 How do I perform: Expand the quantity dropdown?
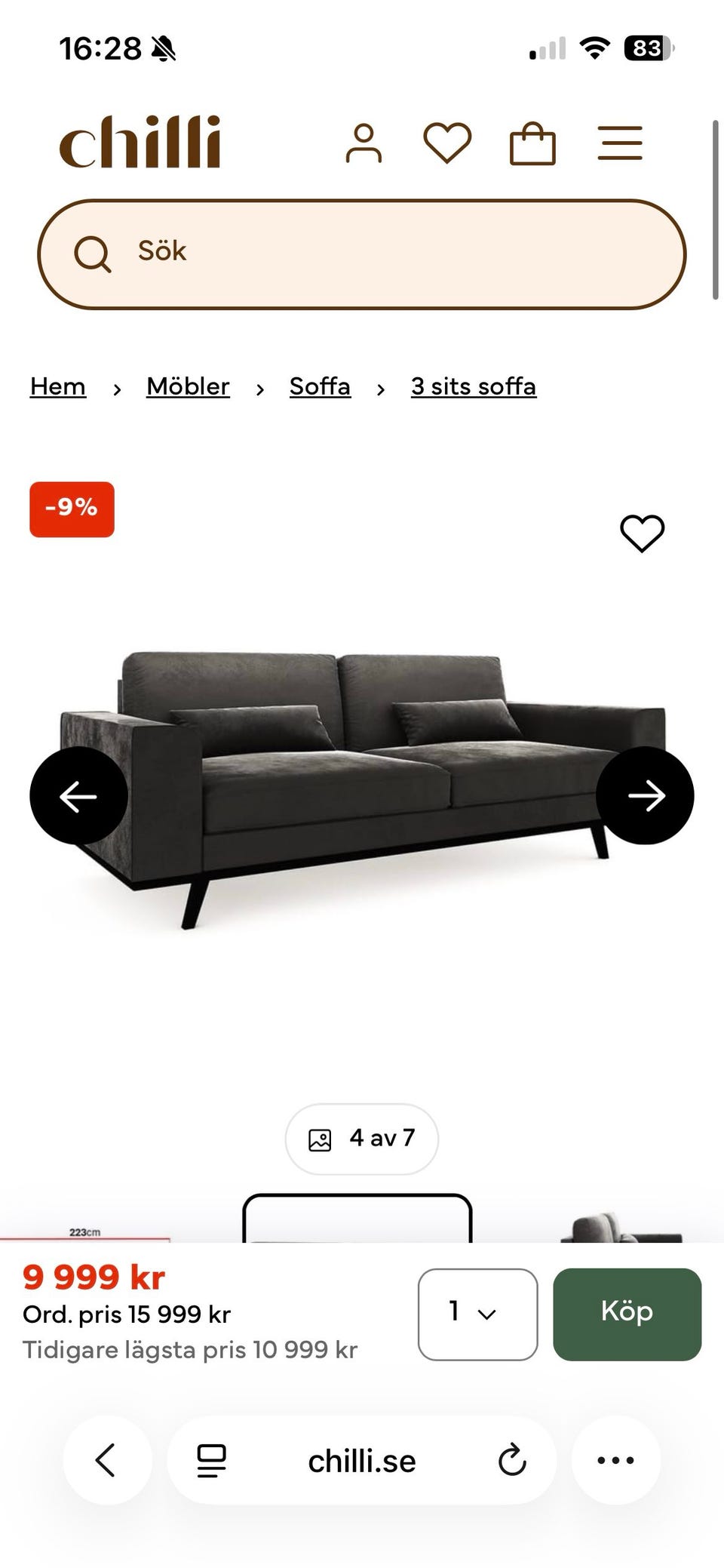coord(477,1314)
